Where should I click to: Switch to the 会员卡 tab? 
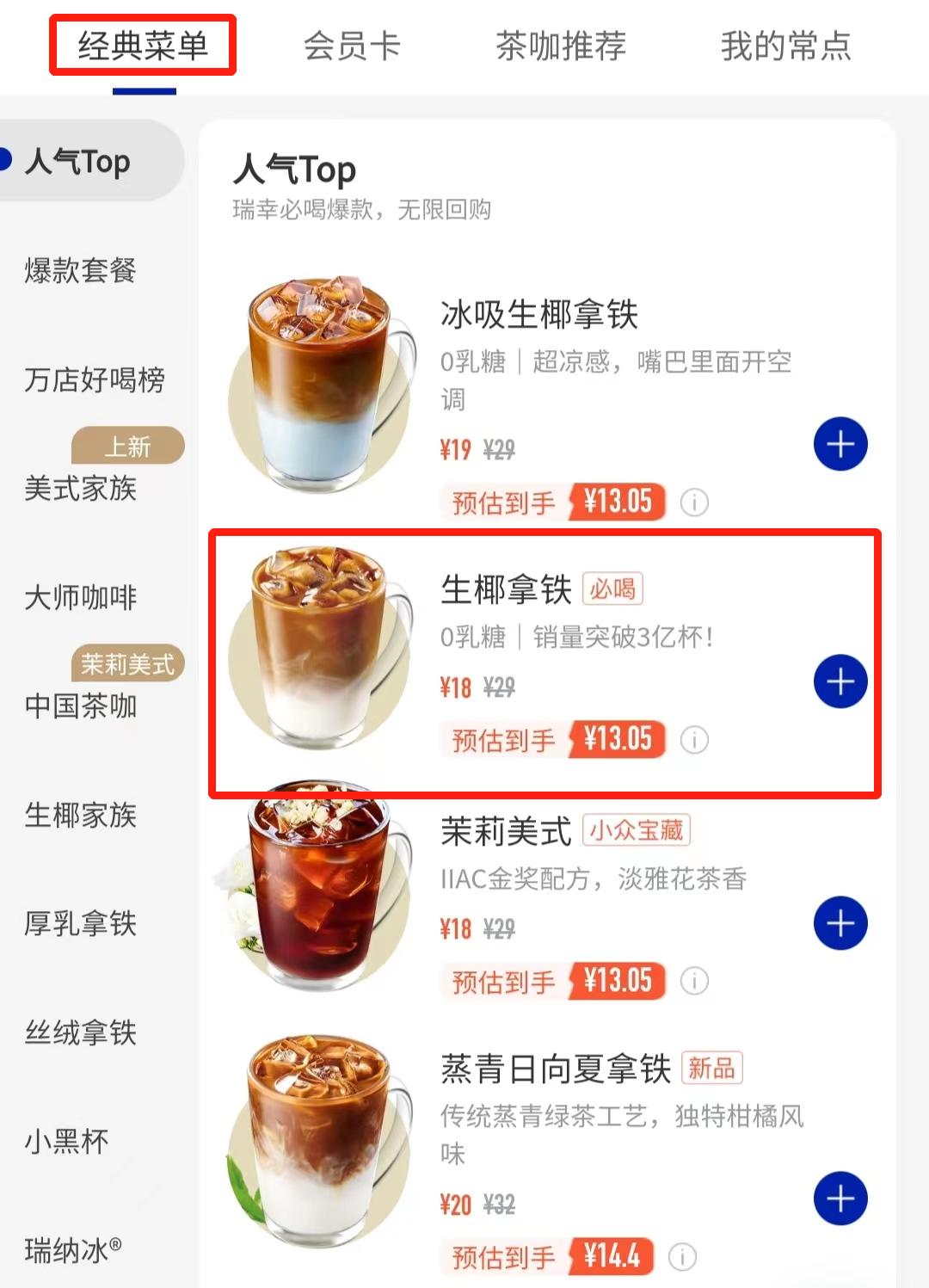pos(352,46)
